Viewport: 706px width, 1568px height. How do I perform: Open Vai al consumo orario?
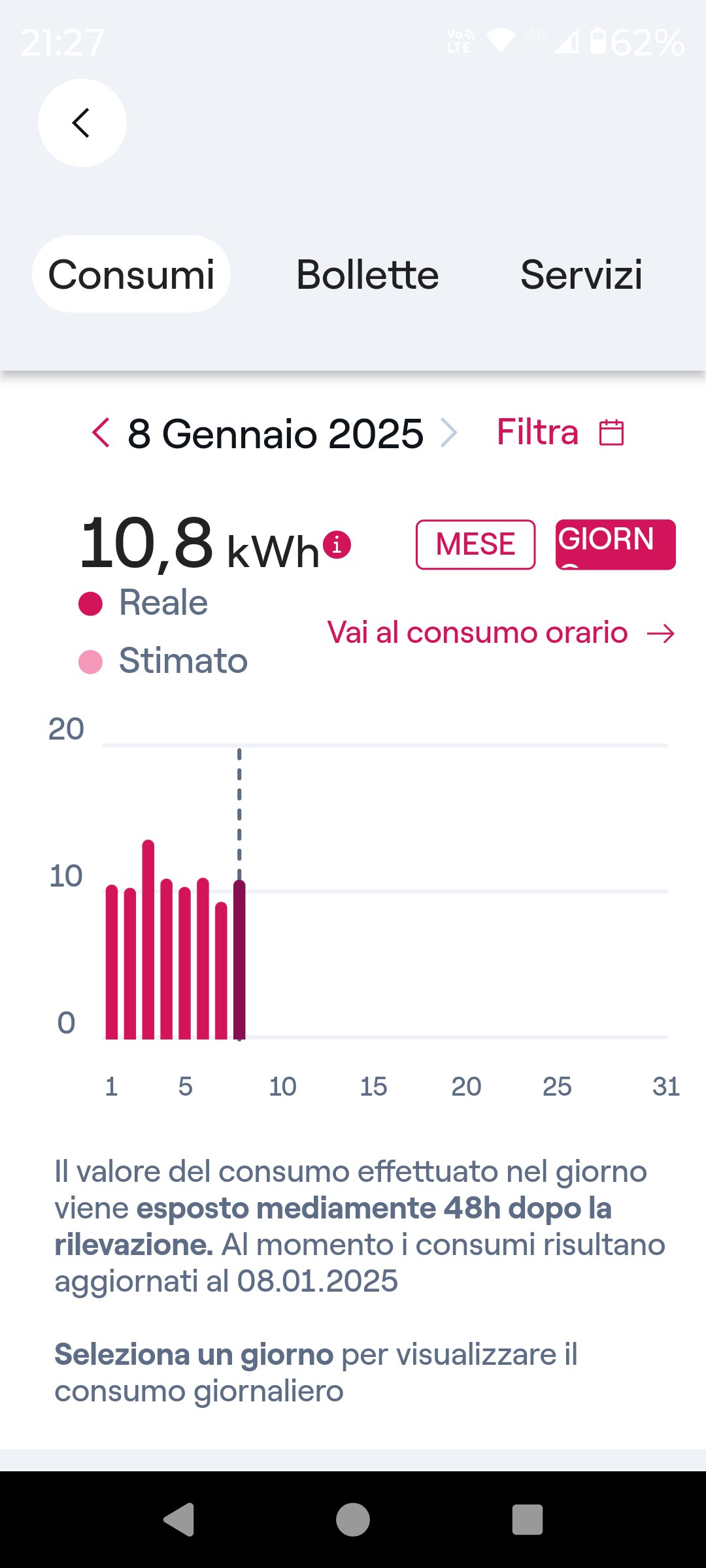(501, 633)
